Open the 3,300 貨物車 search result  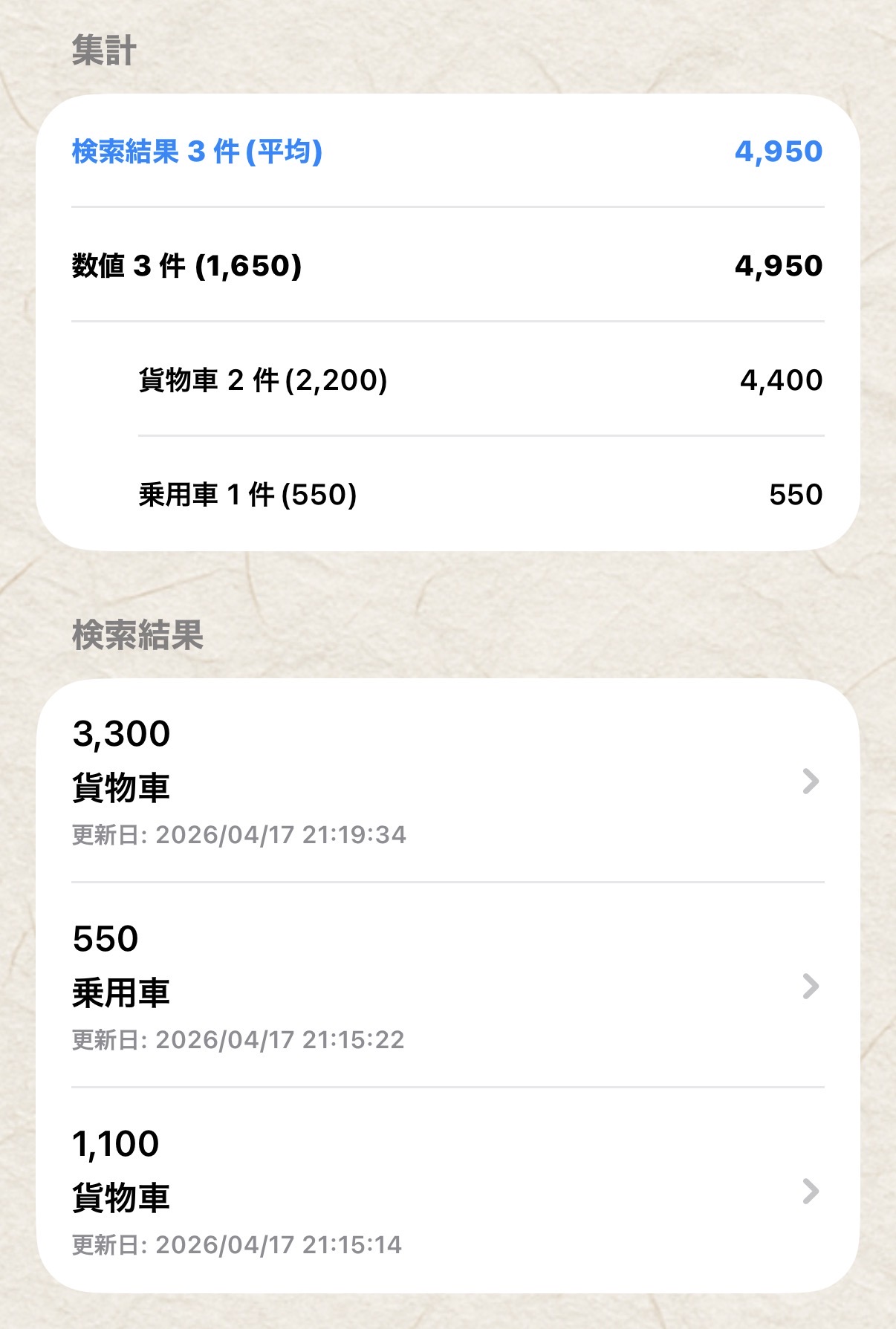(x=446, y=782)
